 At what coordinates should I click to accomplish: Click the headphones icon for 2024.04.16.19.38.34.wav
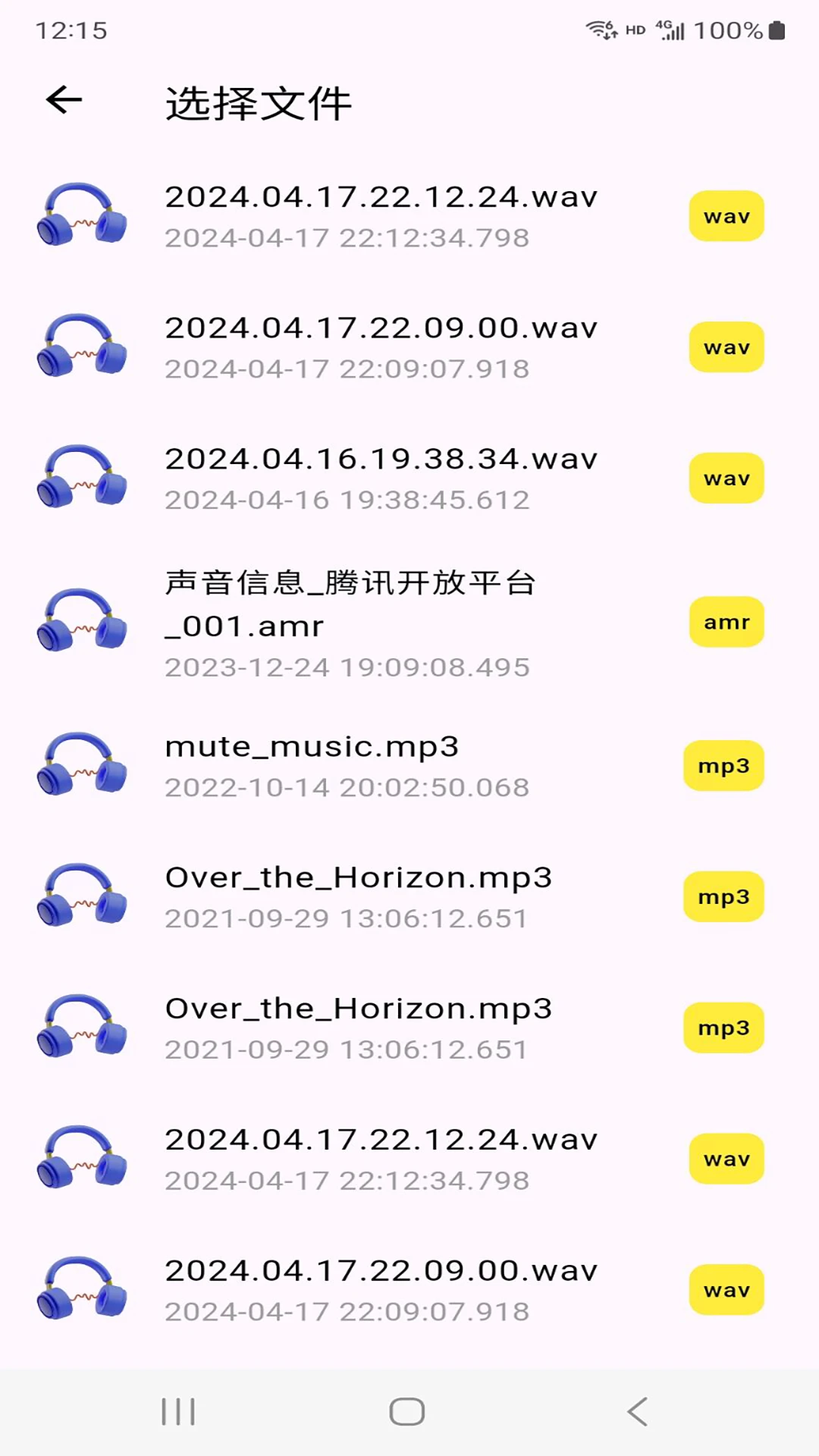tap(82, 478)
